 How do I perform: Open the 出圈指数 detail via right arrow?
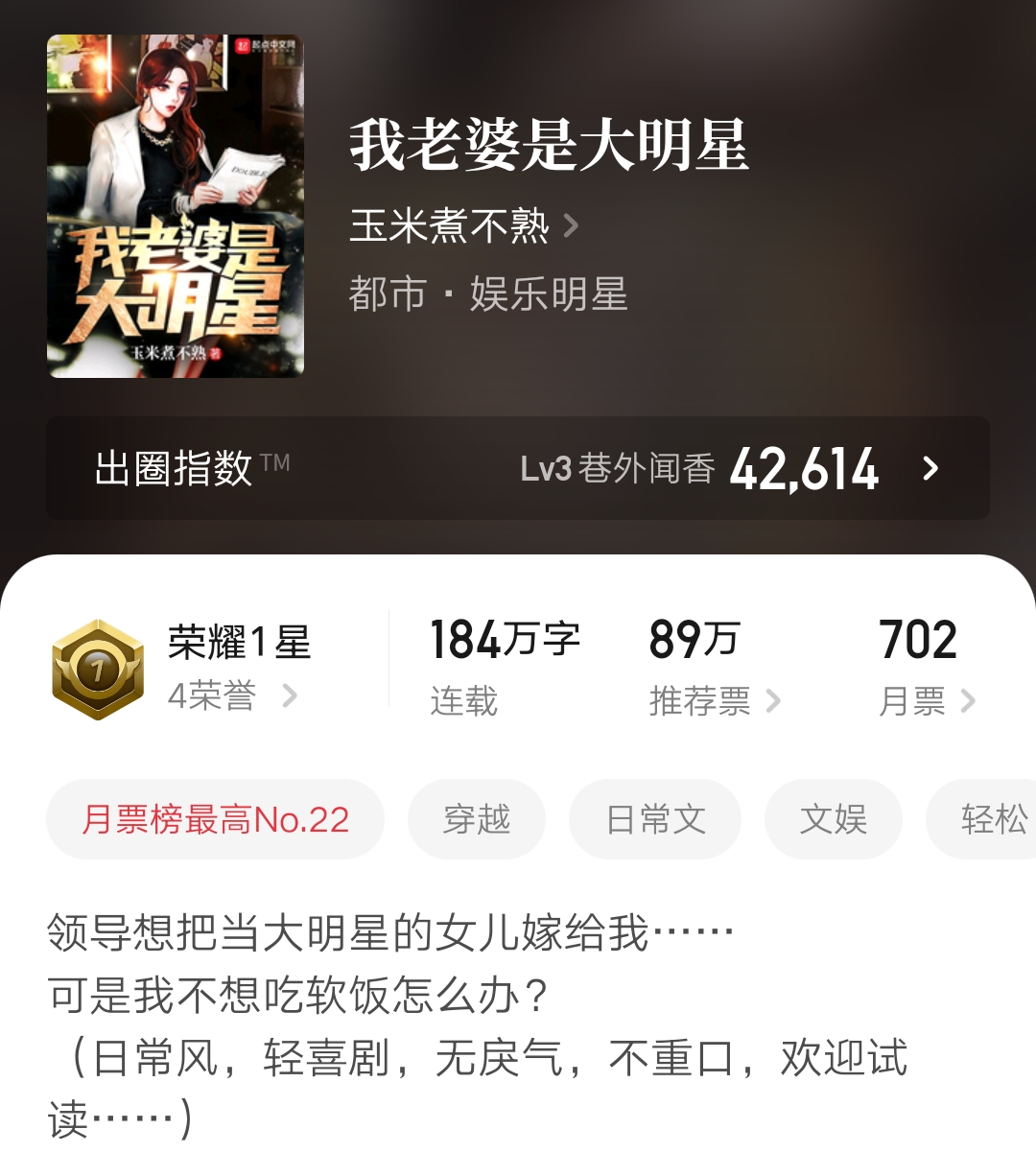click(x=929, y=467)
